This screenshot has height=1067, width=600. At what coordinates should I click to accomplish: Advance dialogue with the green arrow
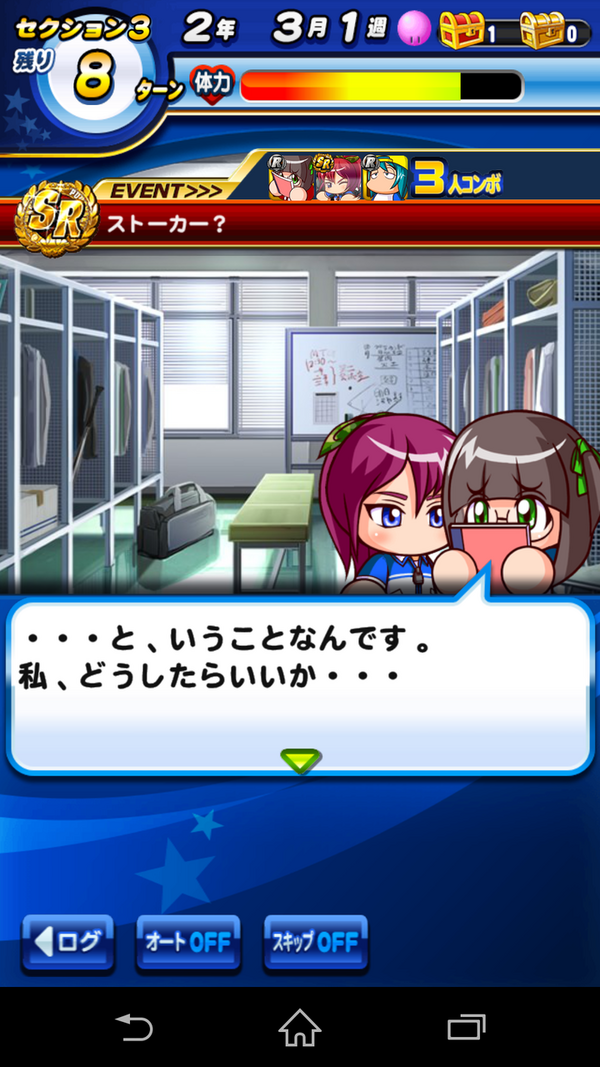pos(300,760)
